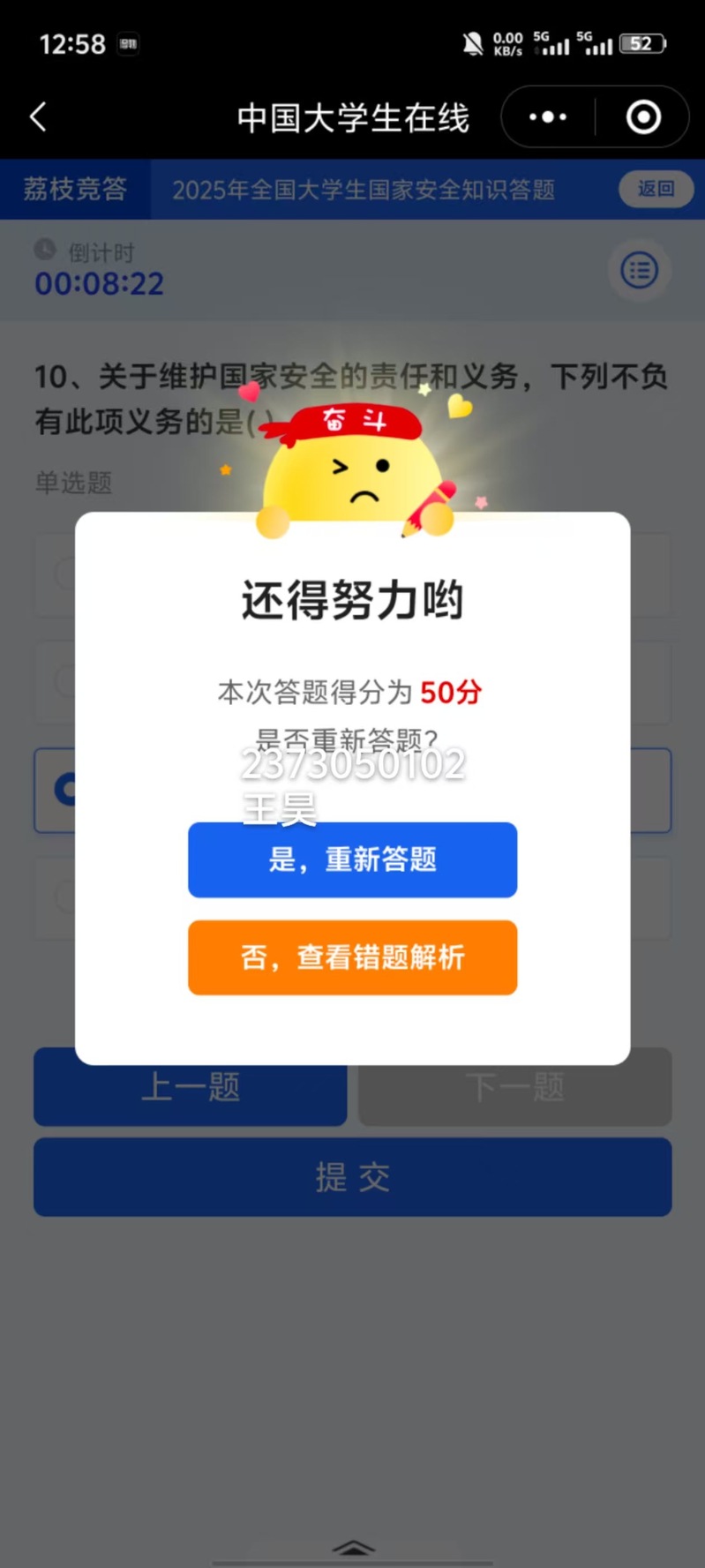Go back with the top-left arrow
705x1568 pixels.
[x=38, y=117]
